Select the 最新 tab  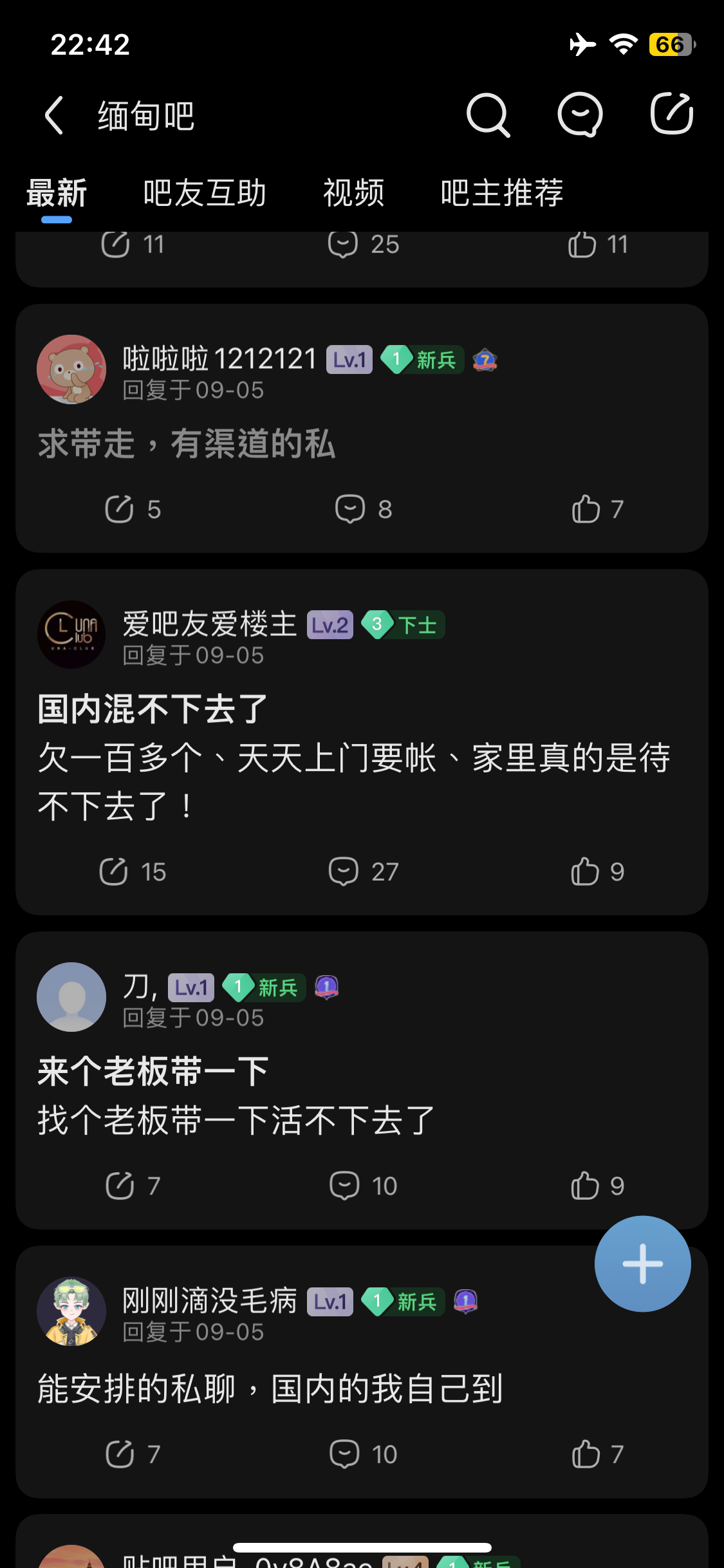(57, 193)
